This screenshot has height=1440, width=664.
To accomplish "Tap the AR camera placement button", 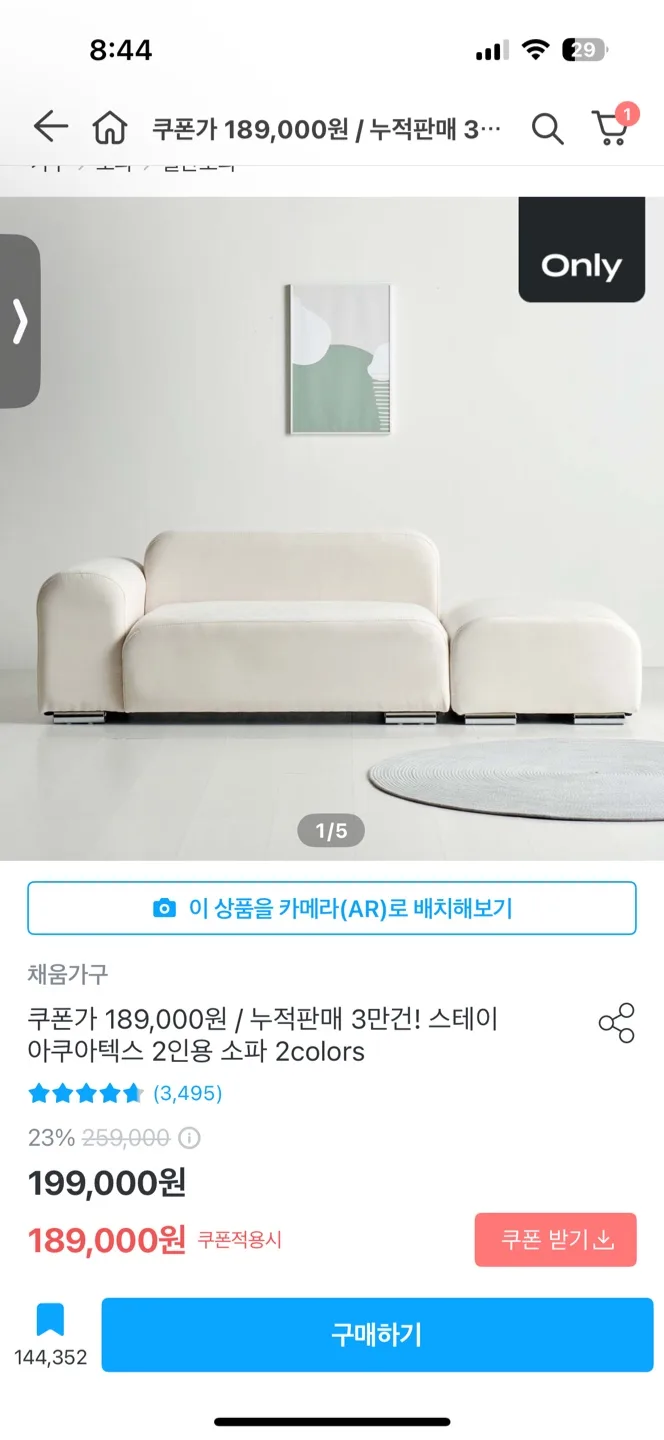I will coord(332,908).
